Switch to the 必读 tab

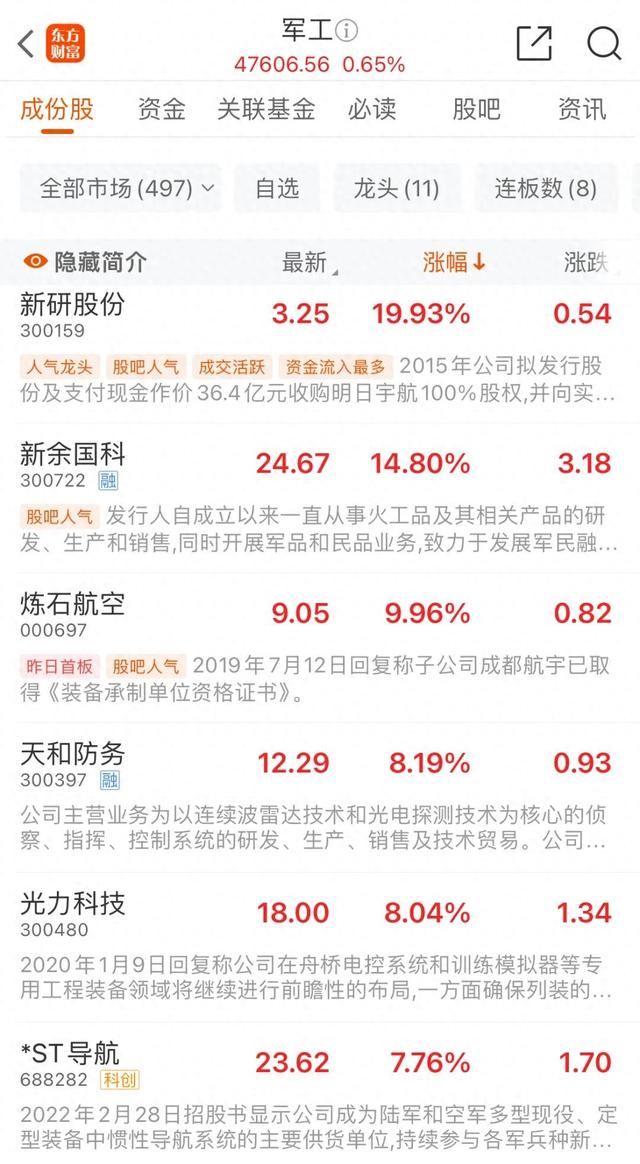click(372, 109)
